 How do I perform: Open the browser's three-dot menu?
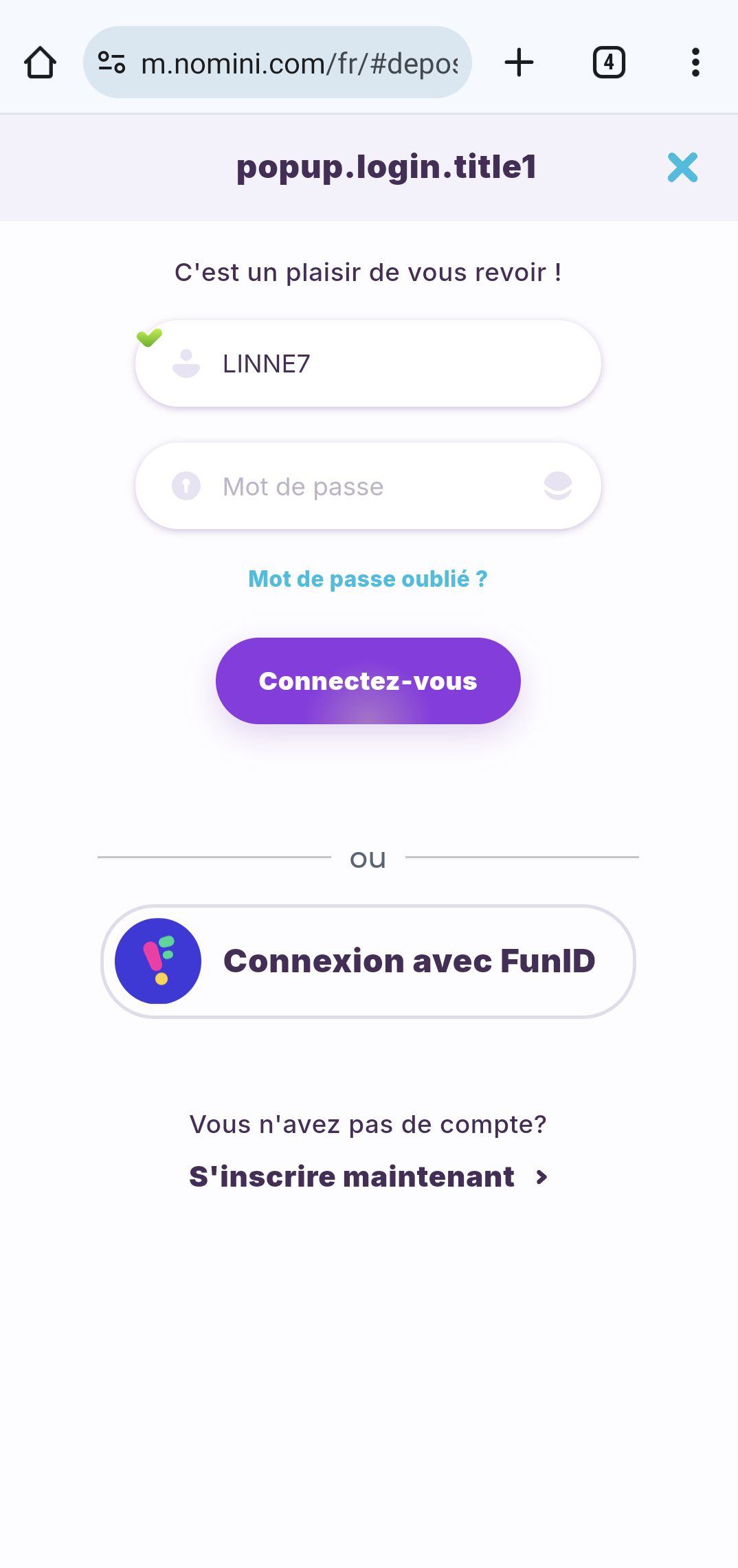(695, 62)
